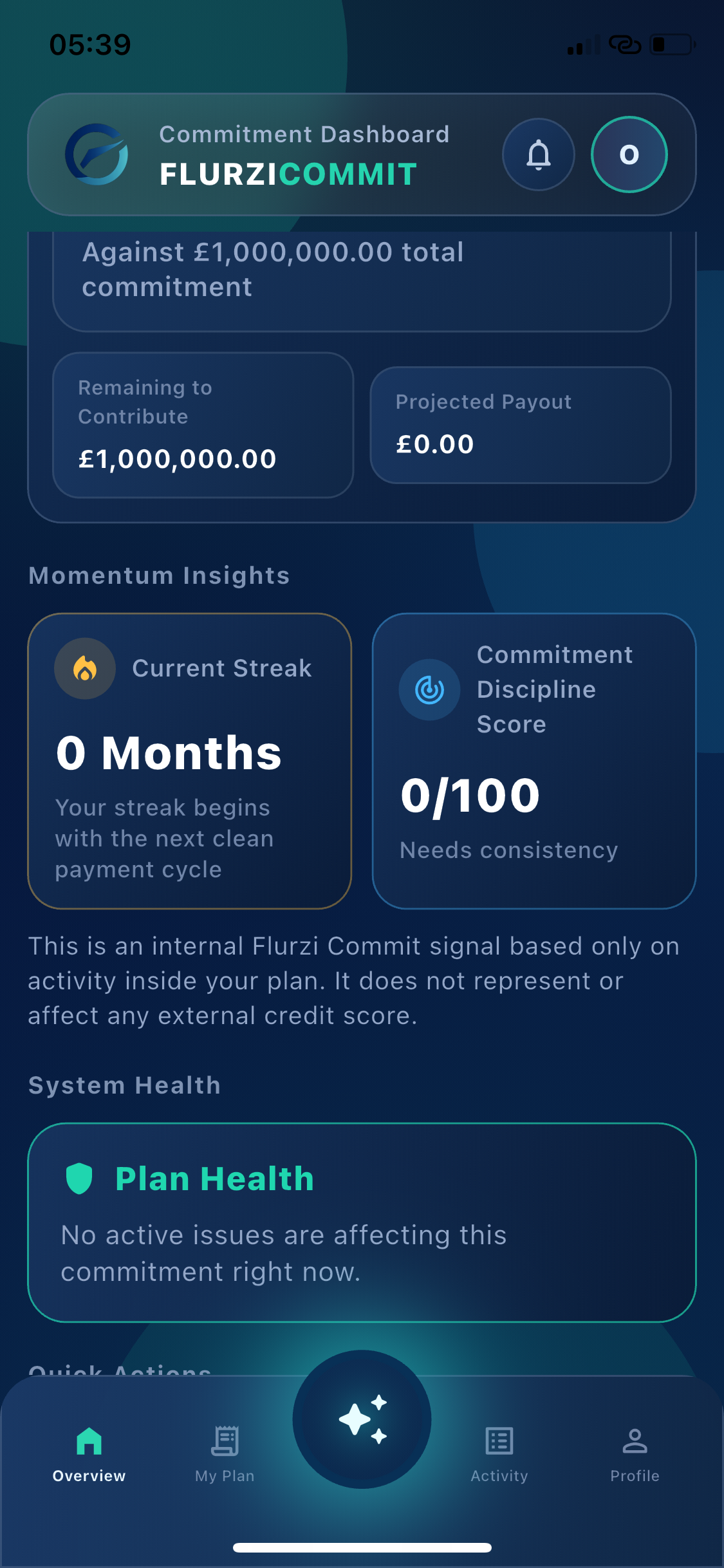
Task: Select the flame icon on Current Streak card
Action: (84, 668)
